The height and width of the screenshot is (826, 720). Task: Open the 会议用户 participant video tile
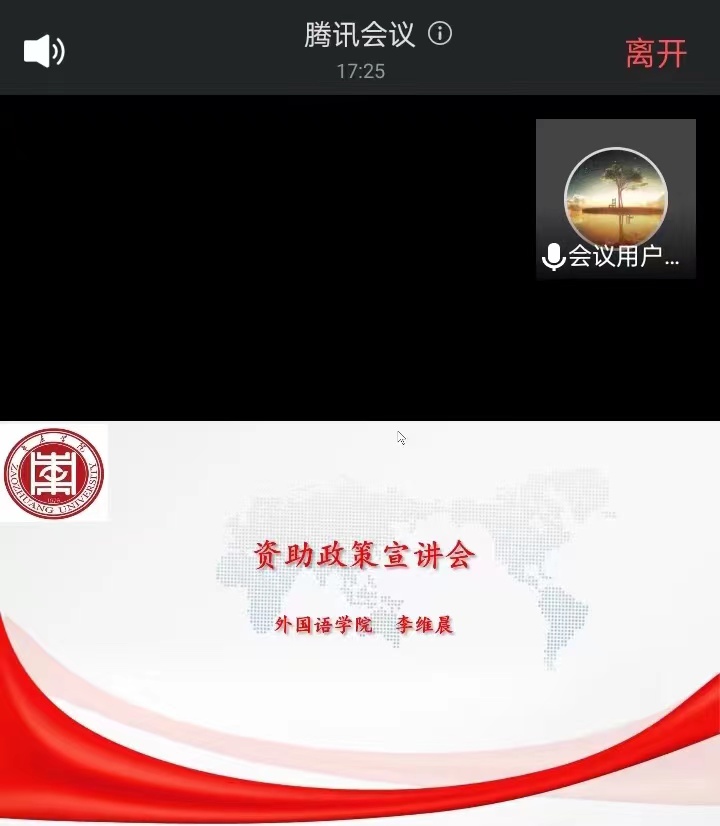coord(615,199)
